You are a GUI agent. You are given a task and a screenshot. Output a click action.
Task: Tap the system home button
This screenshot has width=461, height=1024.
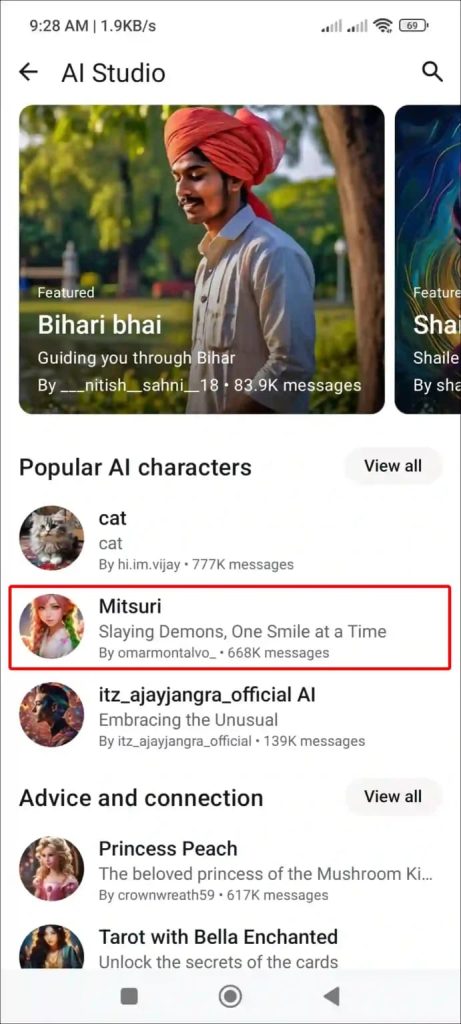pyautogui.click(x=230, y=996)
